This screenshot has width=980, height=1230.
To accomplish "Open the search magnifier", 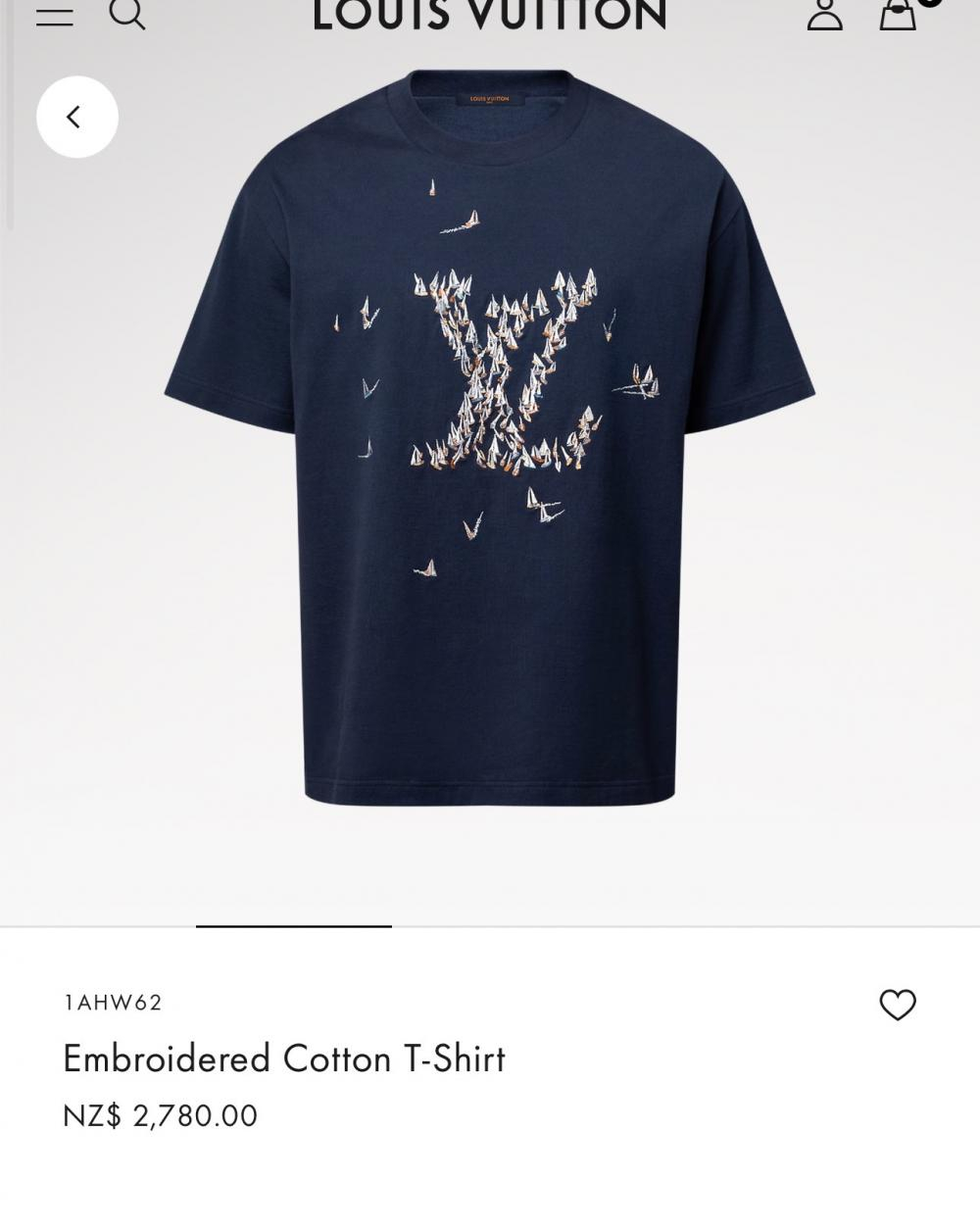I will (x=126, y=14).
